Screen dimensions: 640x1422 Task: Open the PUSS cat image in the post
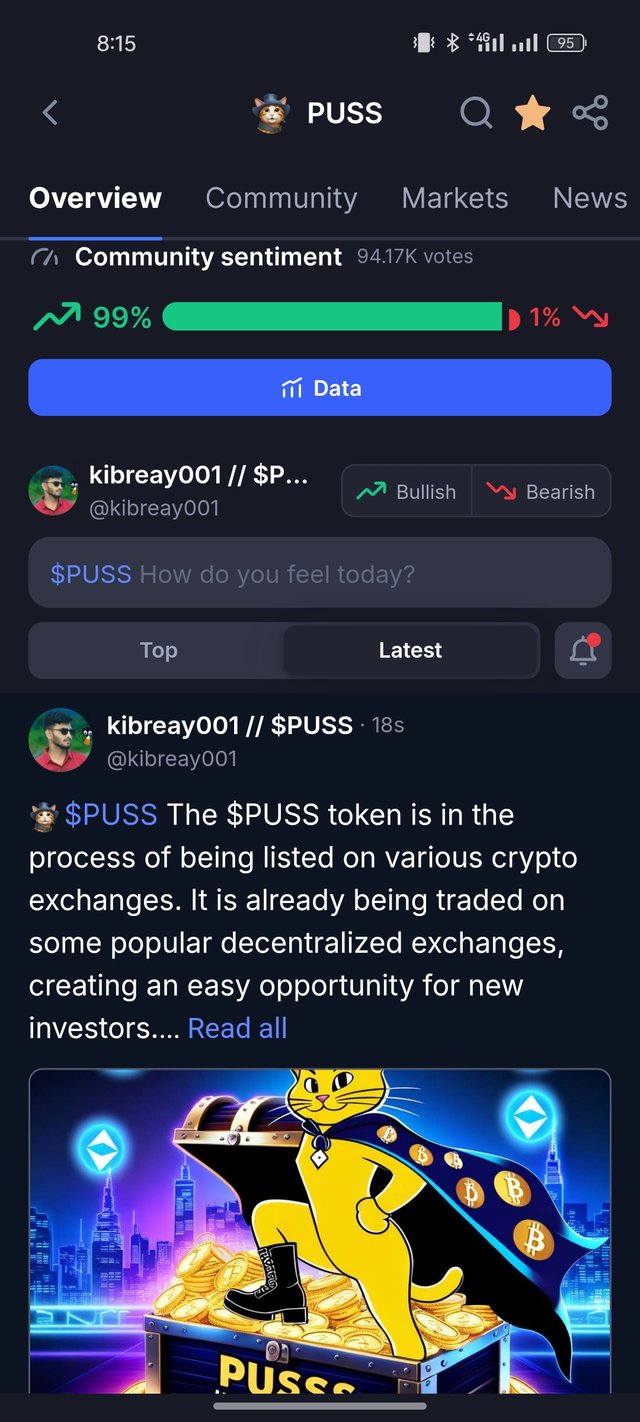coord(320,1230)
